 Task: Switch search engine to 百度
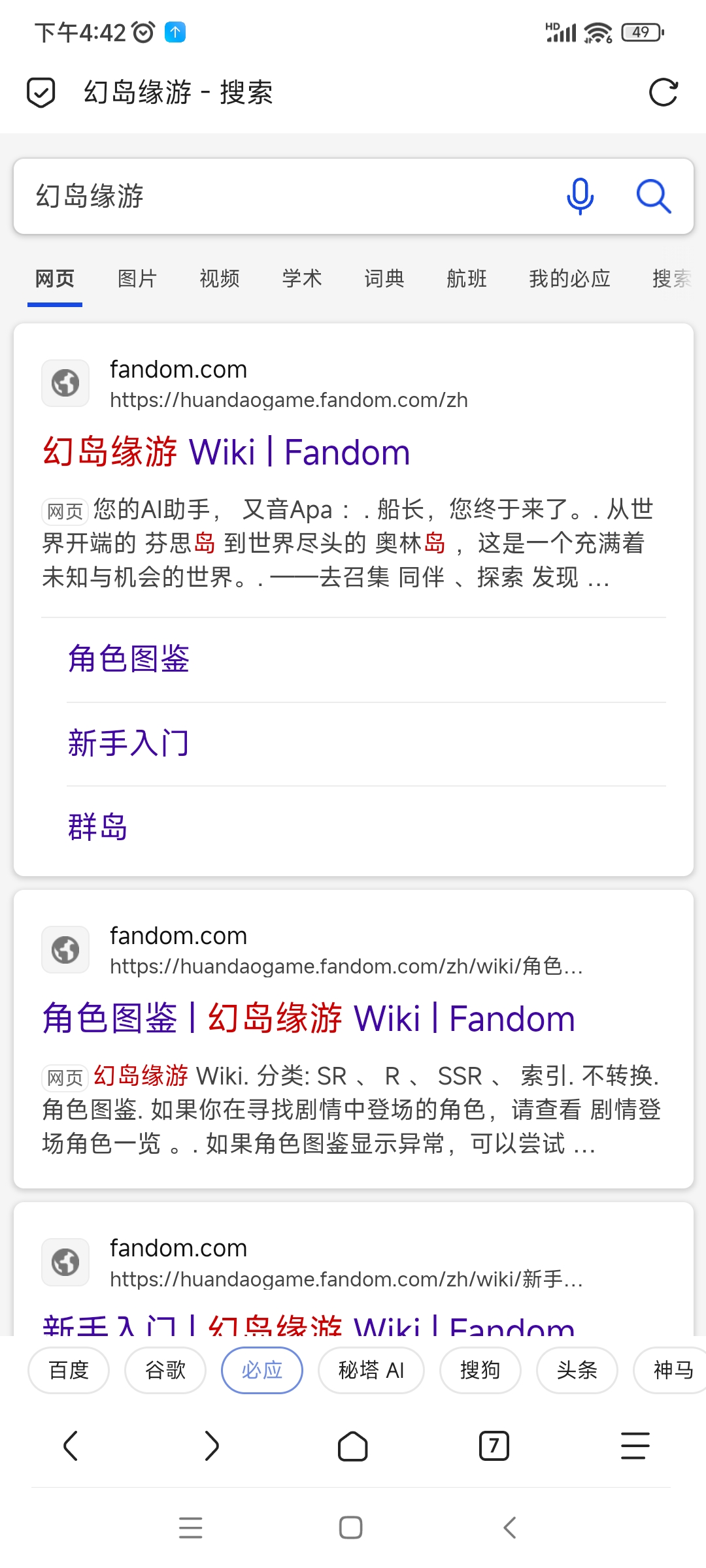tap(69, 1370)
